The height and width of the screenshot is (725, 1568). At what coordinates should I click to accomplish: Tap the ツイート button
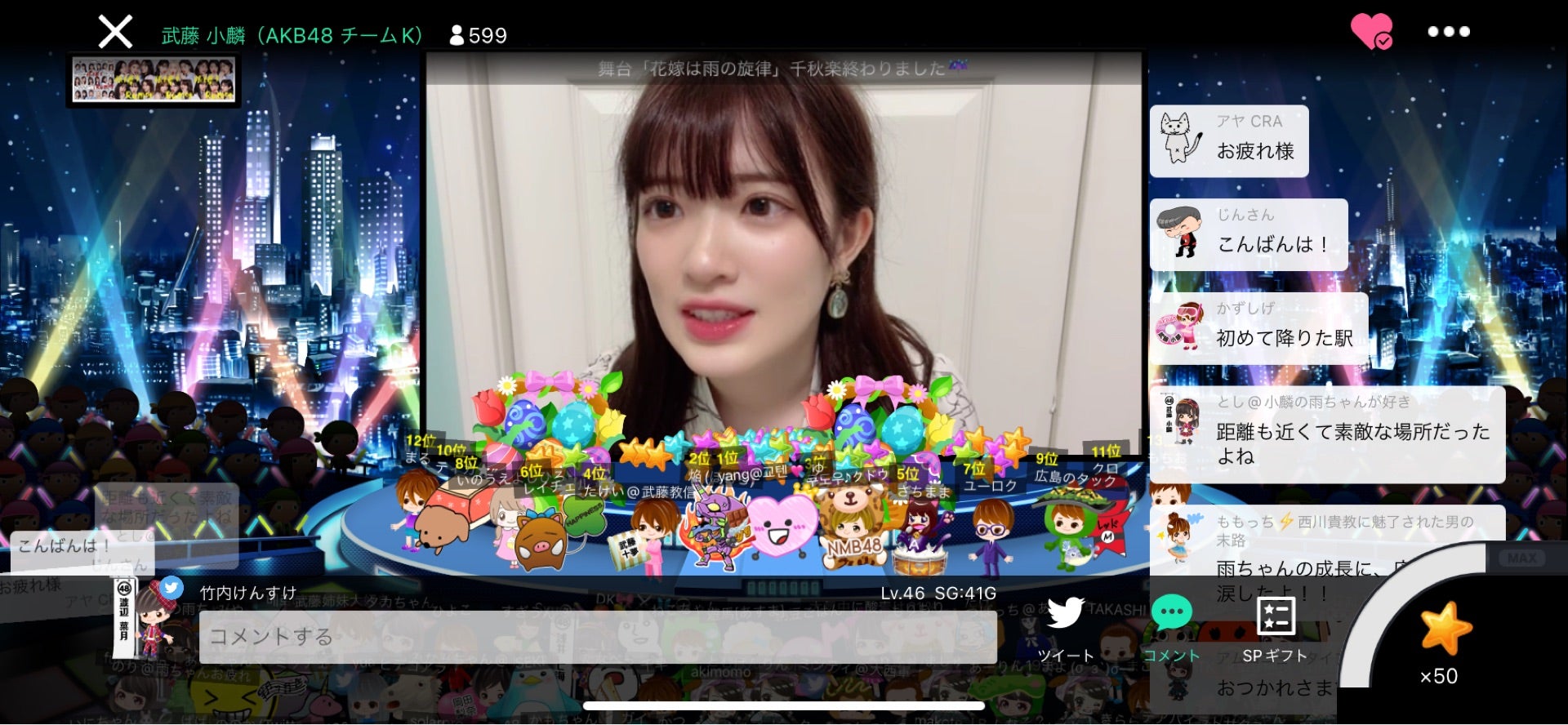(1065, 629)
